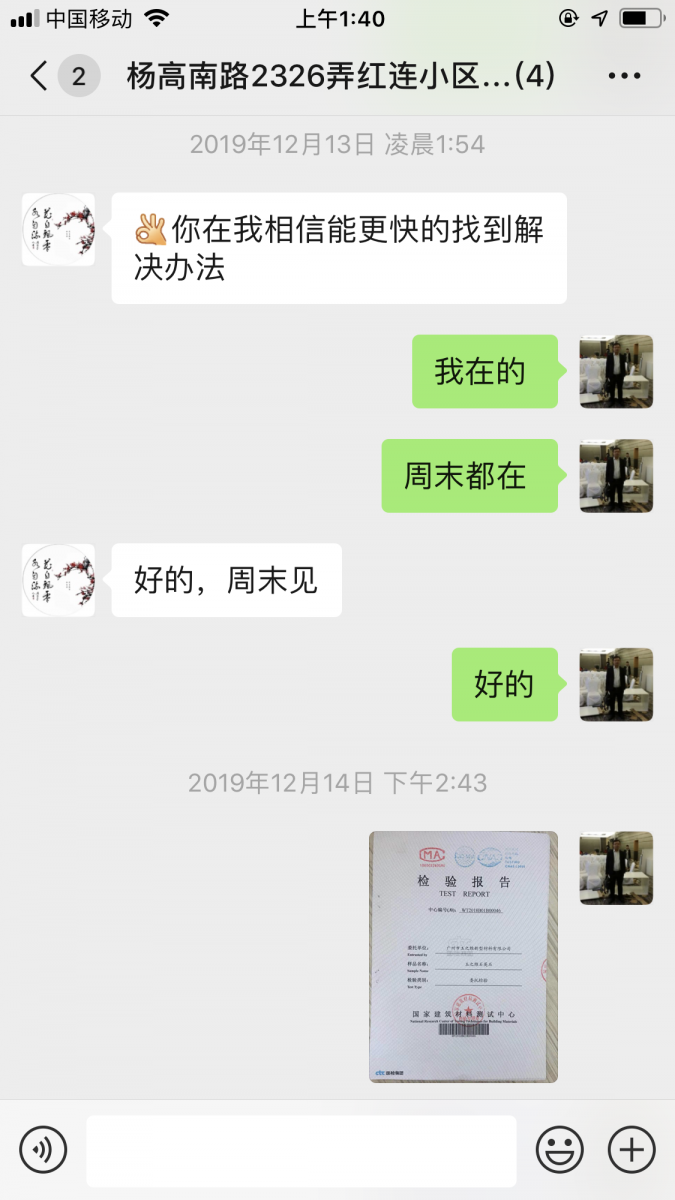675x1200 pixels.
Task: Open the emoji sticker panel
Action: click(x=560, y=1150)
